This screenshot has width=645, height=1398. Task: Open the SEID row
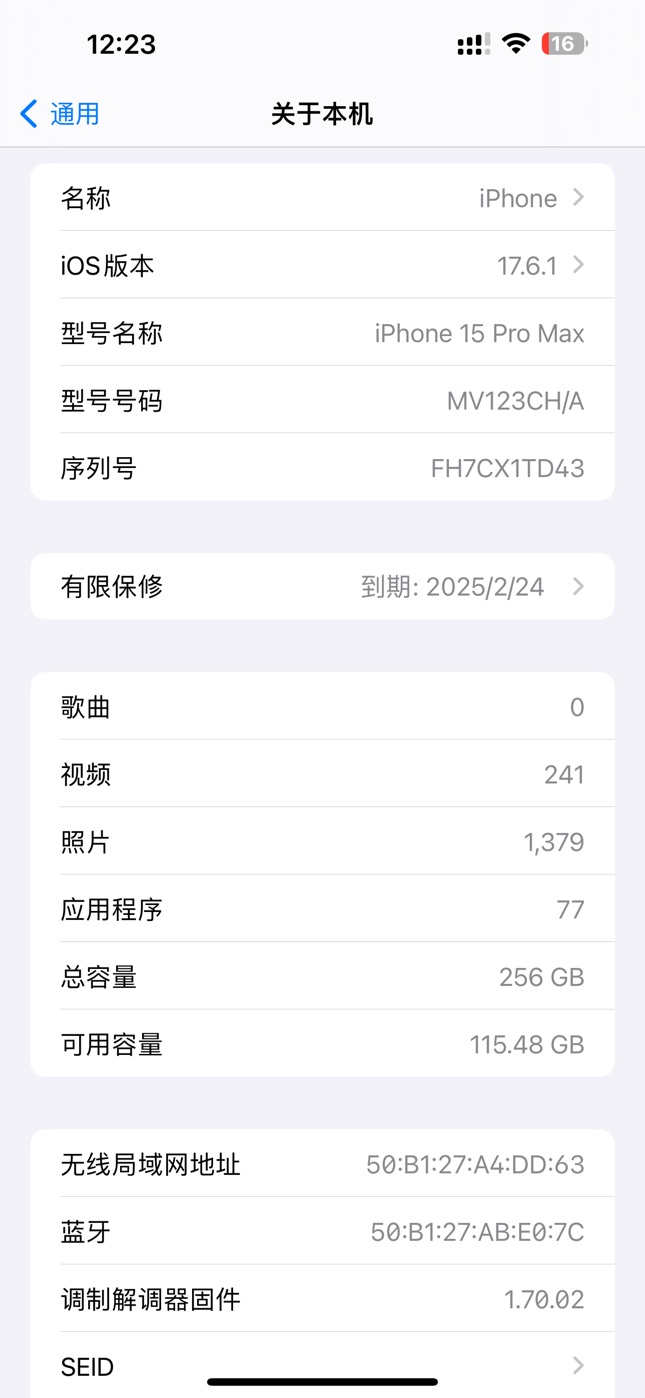[322, 1365]
